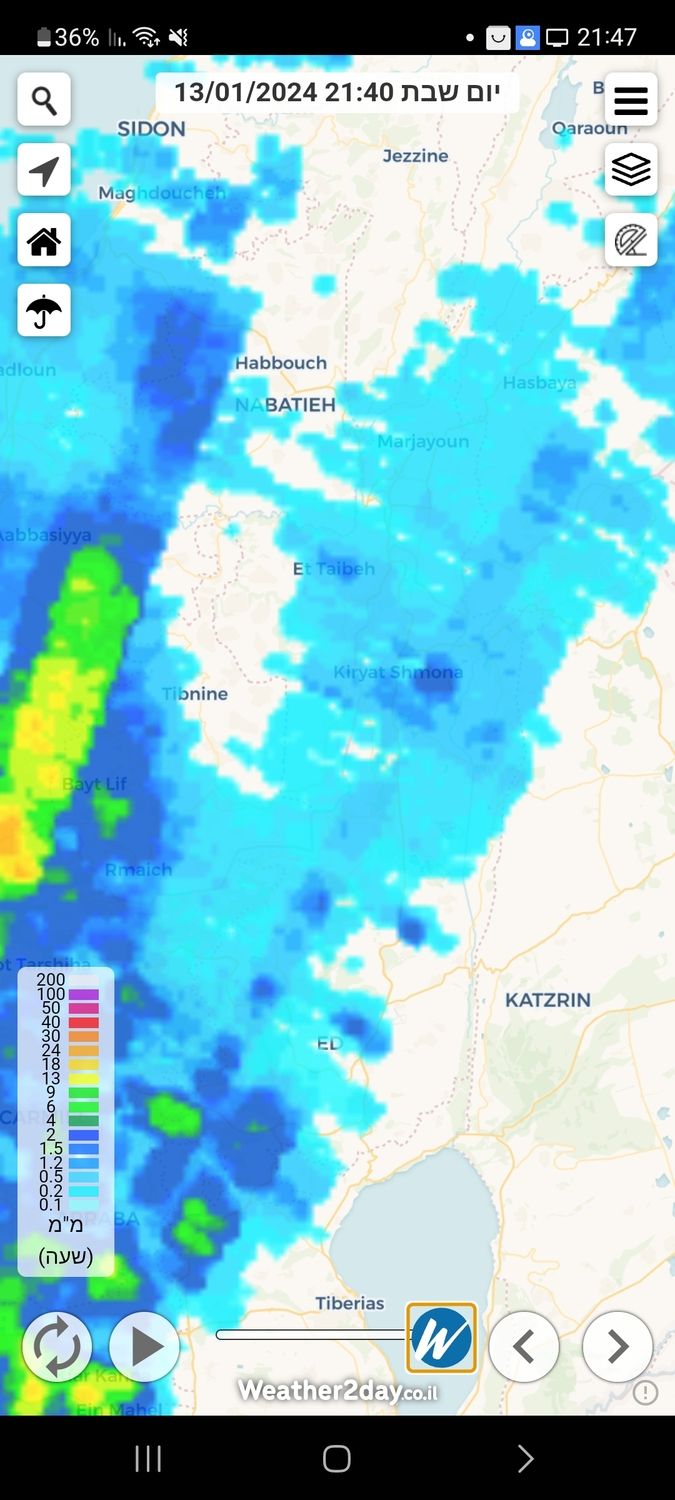This screenshot has height=1500, width=675.
Task: Open the search magnifier button
Action: tap(44, 99)
